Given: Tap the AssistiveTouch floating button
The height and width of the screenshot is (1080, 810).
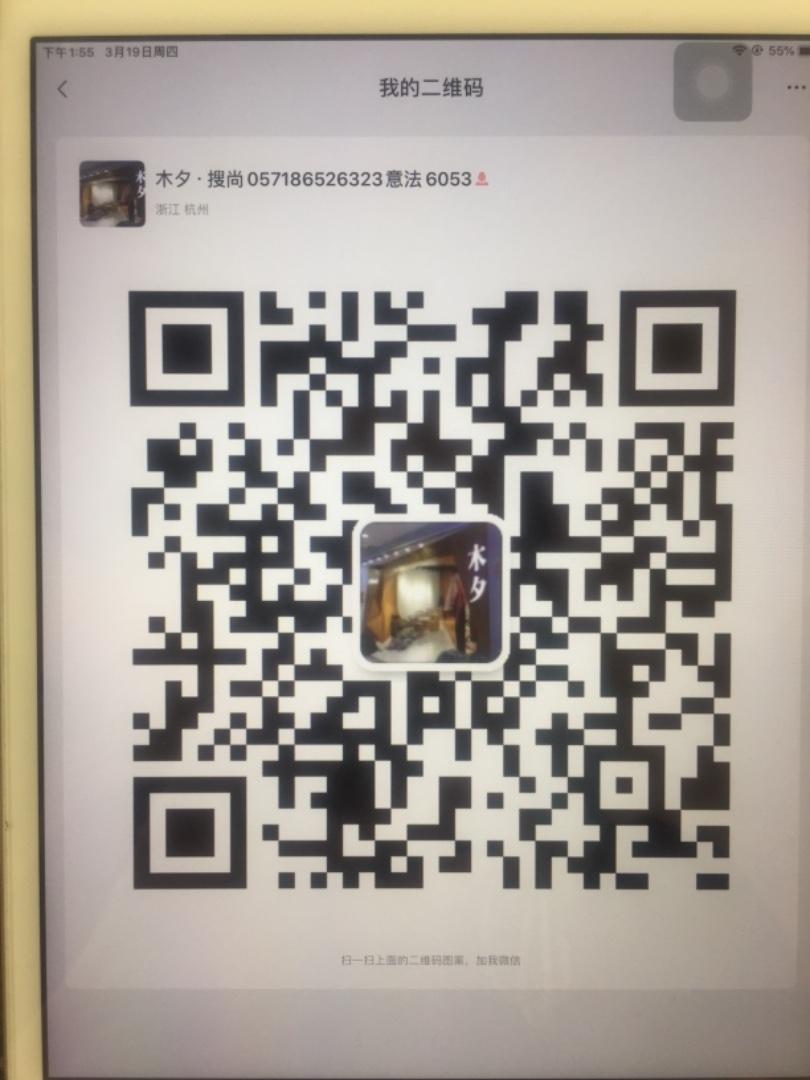Looking at the screenshot, I should tap(711, 82).
